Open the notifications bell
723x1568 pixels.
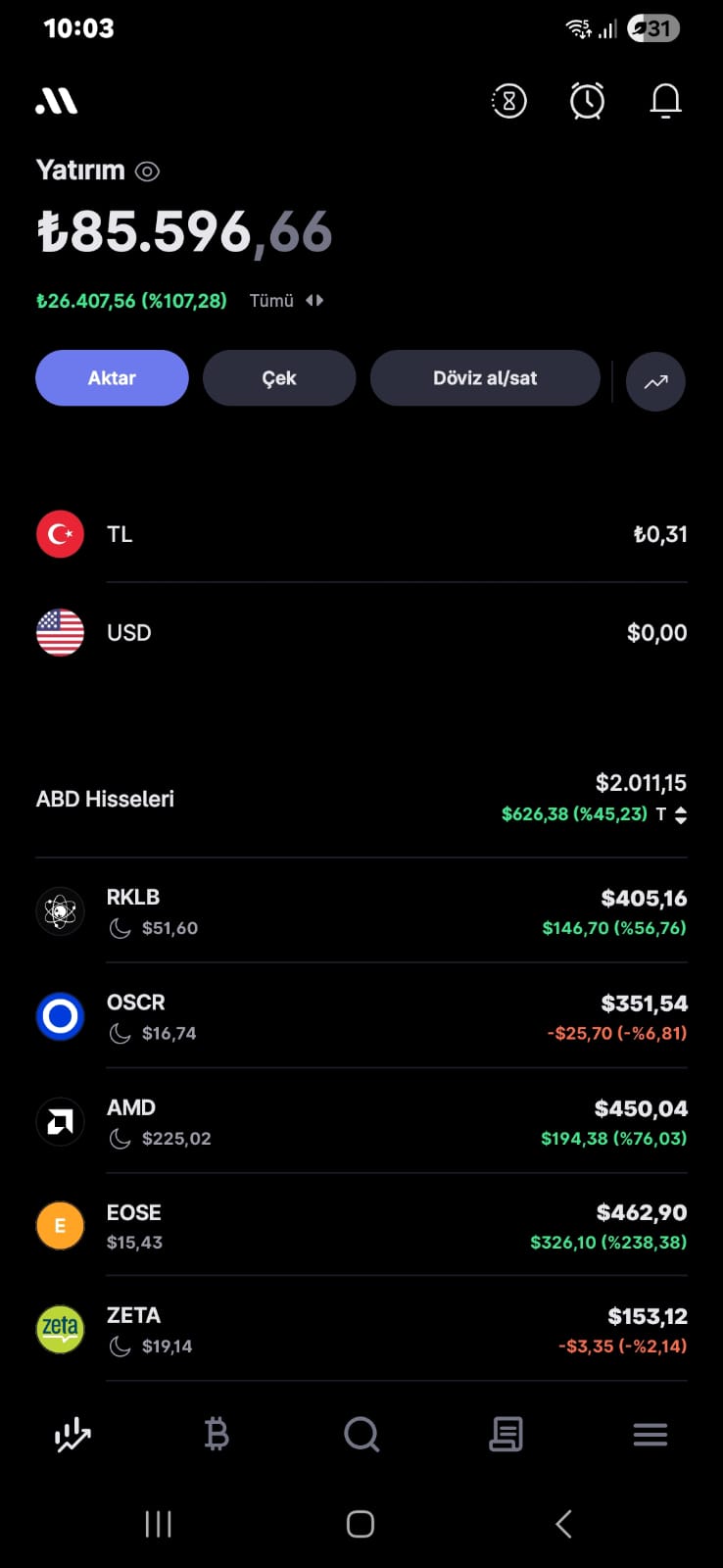[665, 101]
